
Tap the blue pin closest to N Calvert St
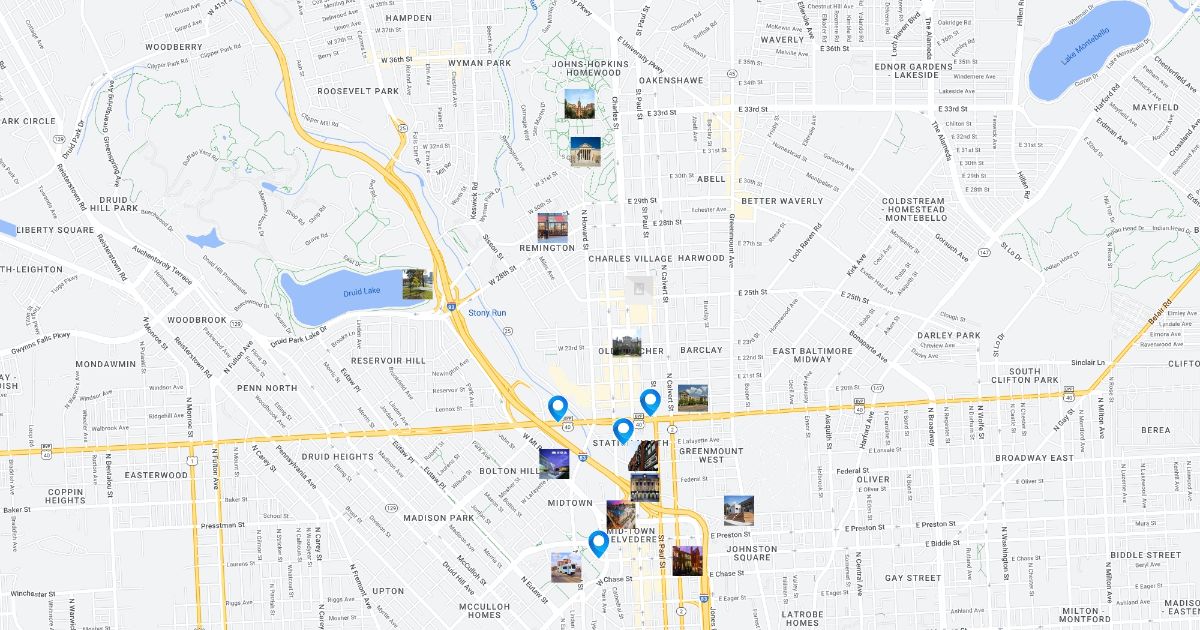(650, 401)
